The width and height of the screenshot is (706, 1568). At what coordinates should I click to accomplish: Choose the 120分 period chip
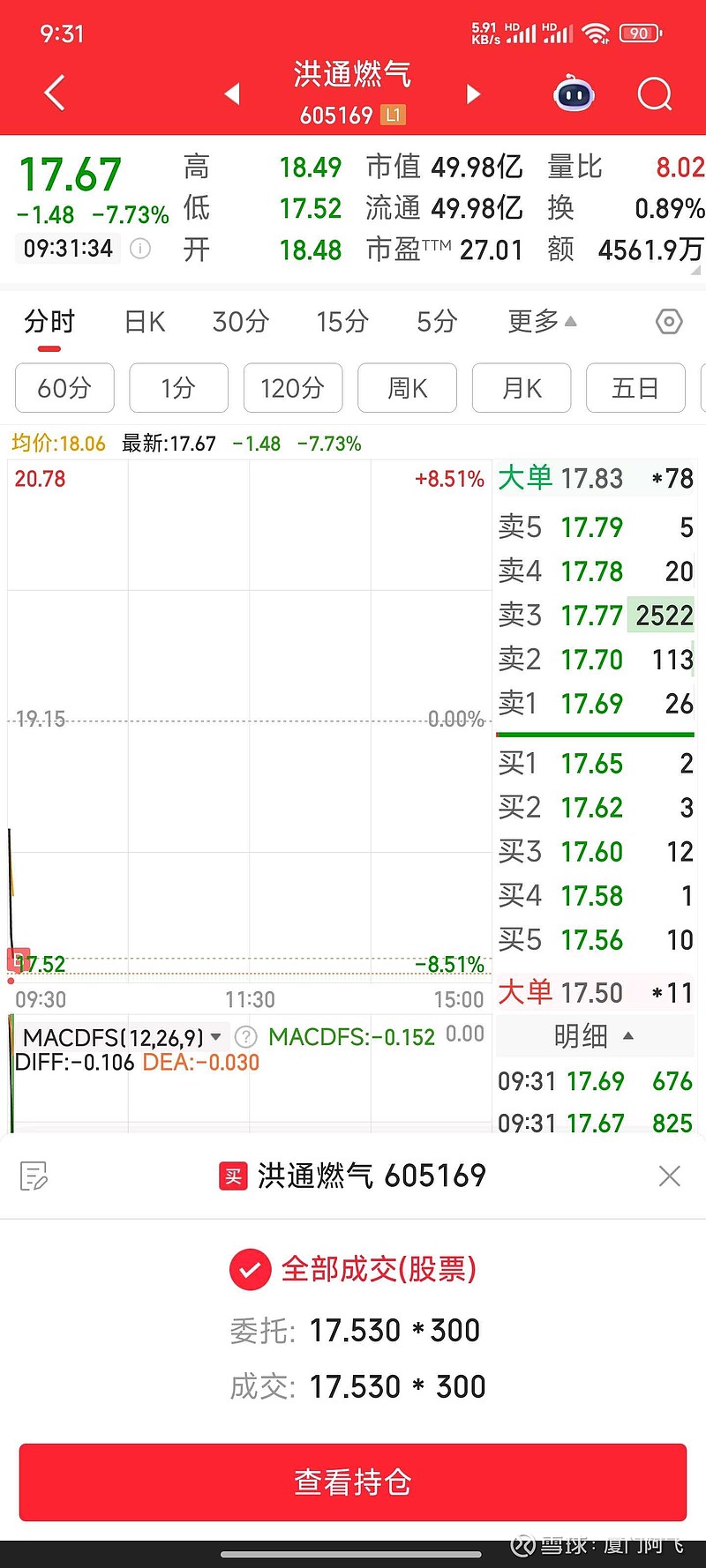tap(293, 388)
